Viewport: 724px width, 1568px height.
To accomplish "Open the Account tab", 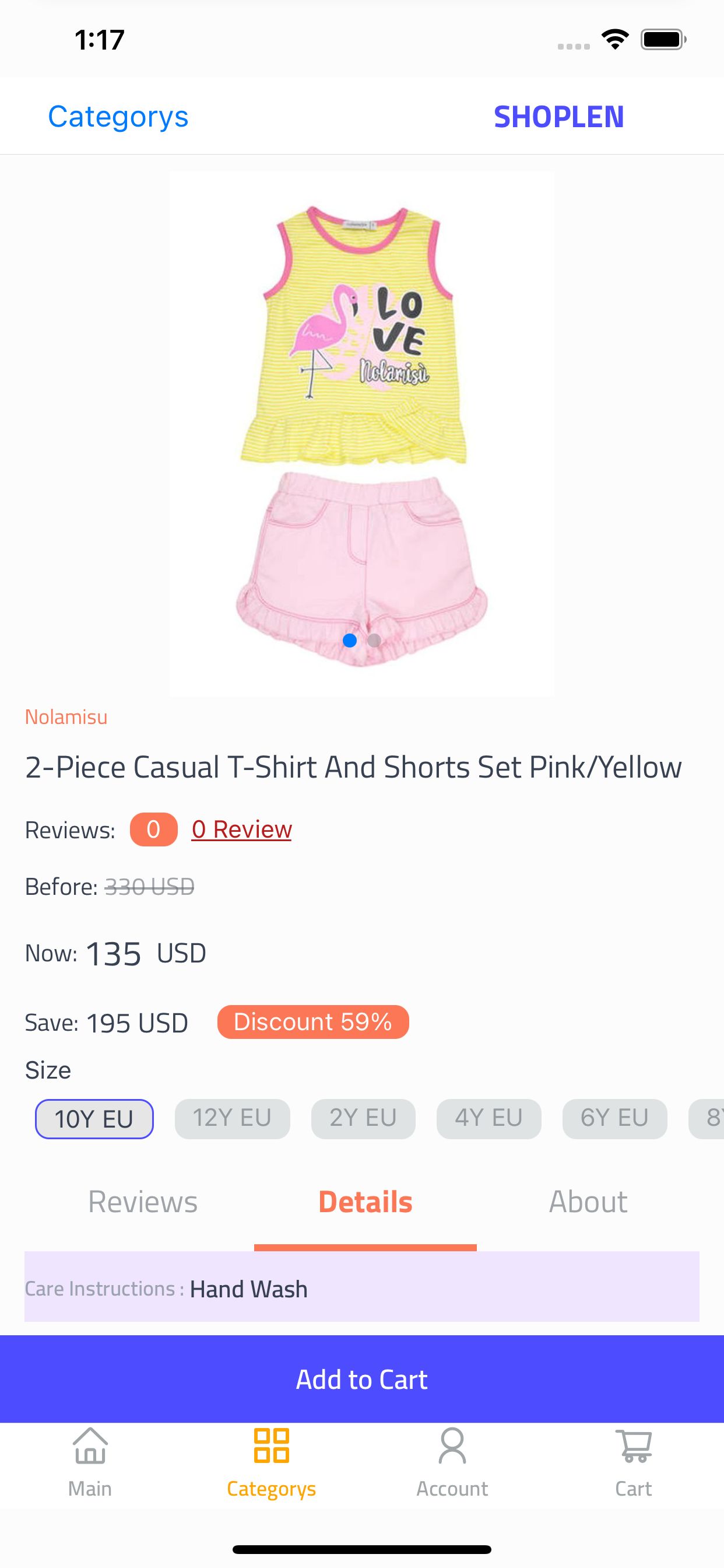I will (x=452, y=1464).
